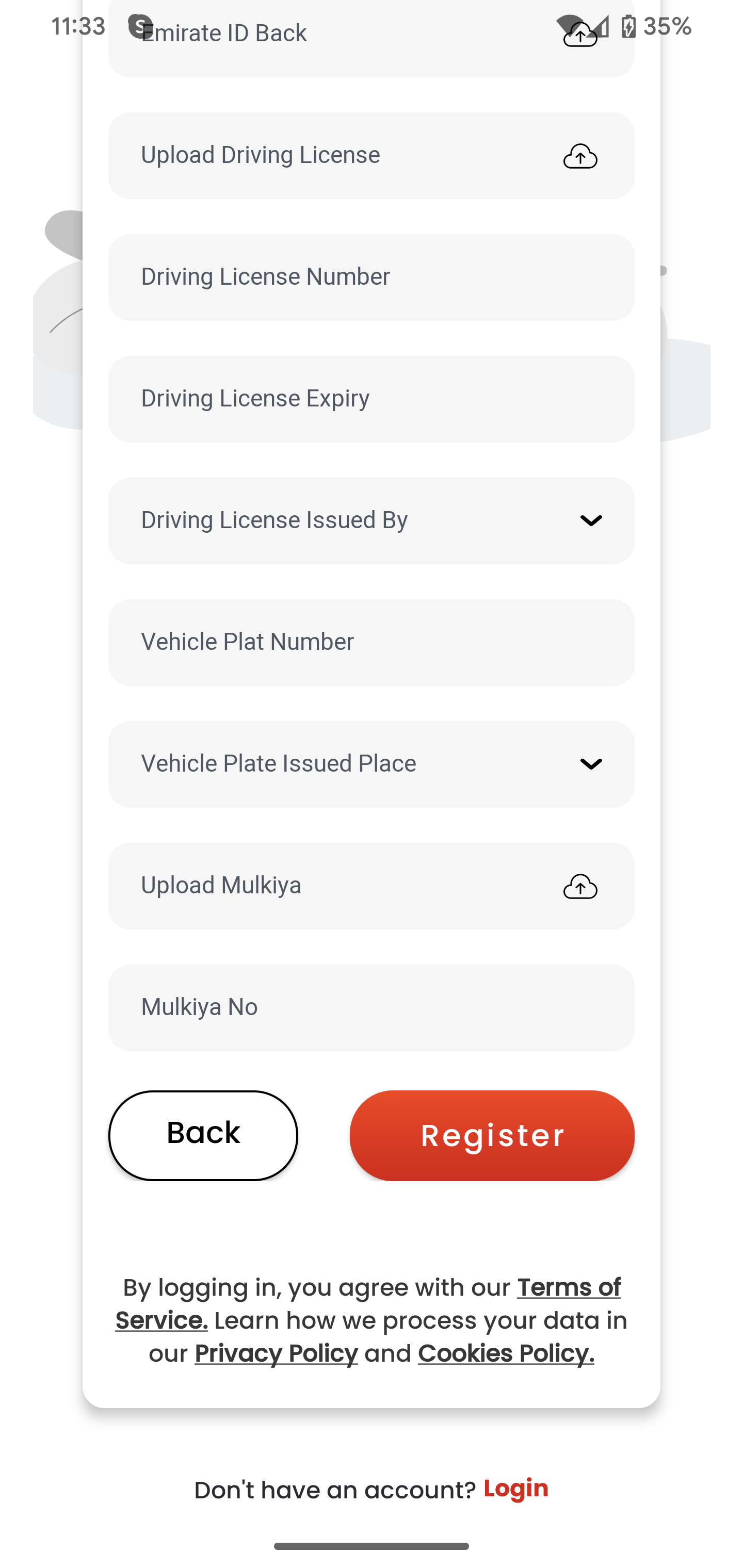
Task: Expand the Vehicle Plate Issued Place dropdown
Action: (371, 764)
